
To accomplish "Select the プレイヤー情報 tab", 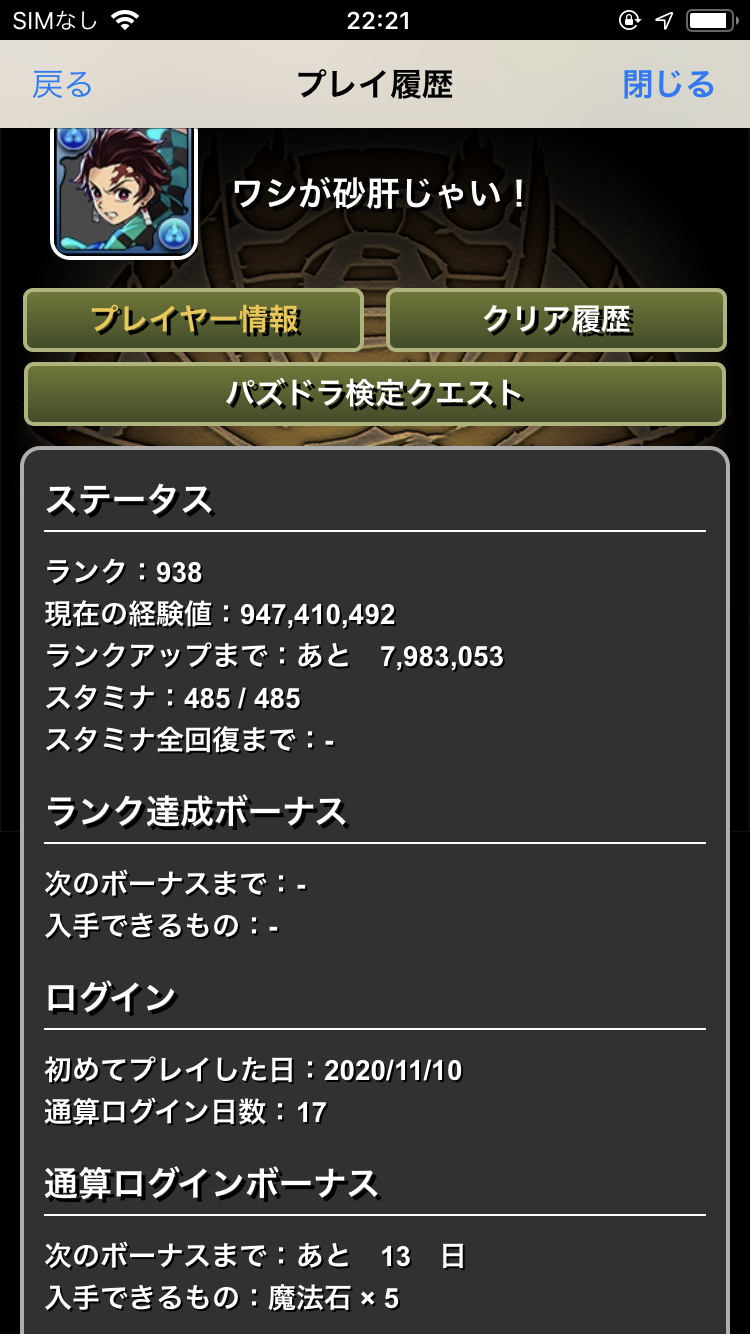I will pos(194,320).
